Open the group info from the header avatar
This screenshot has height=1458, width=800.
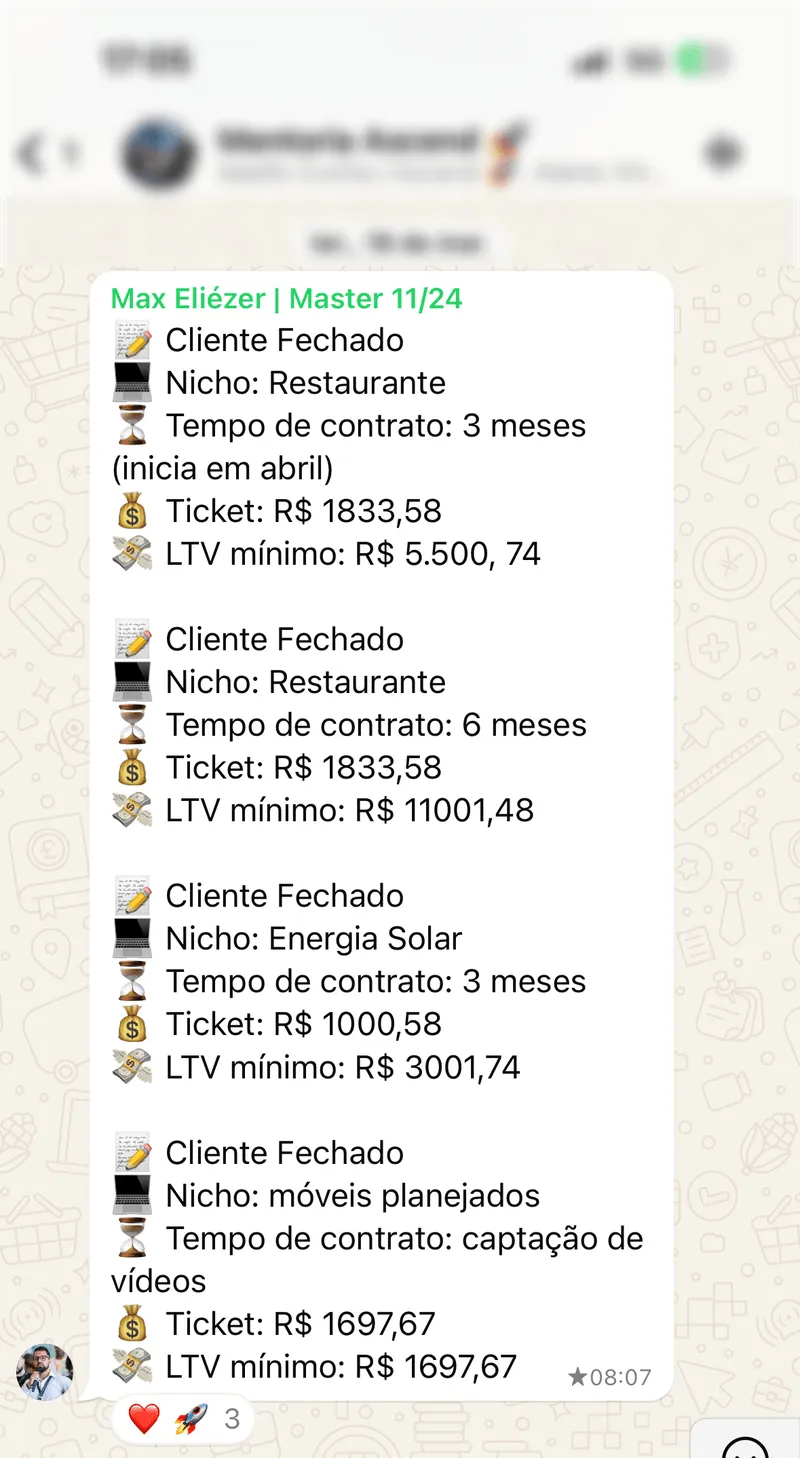click(x=157, y=154)
